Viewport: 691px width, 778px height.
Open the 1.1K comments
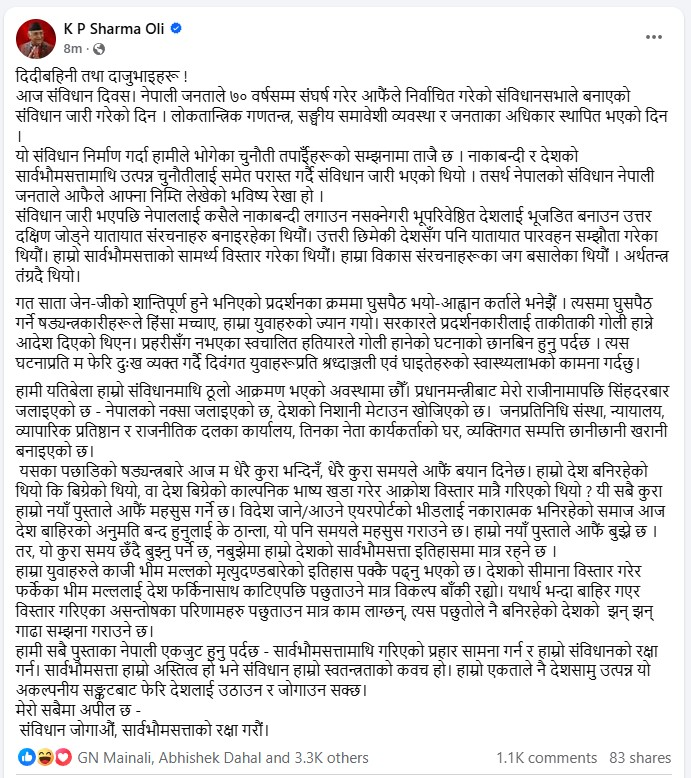click(x=547, y=758)
